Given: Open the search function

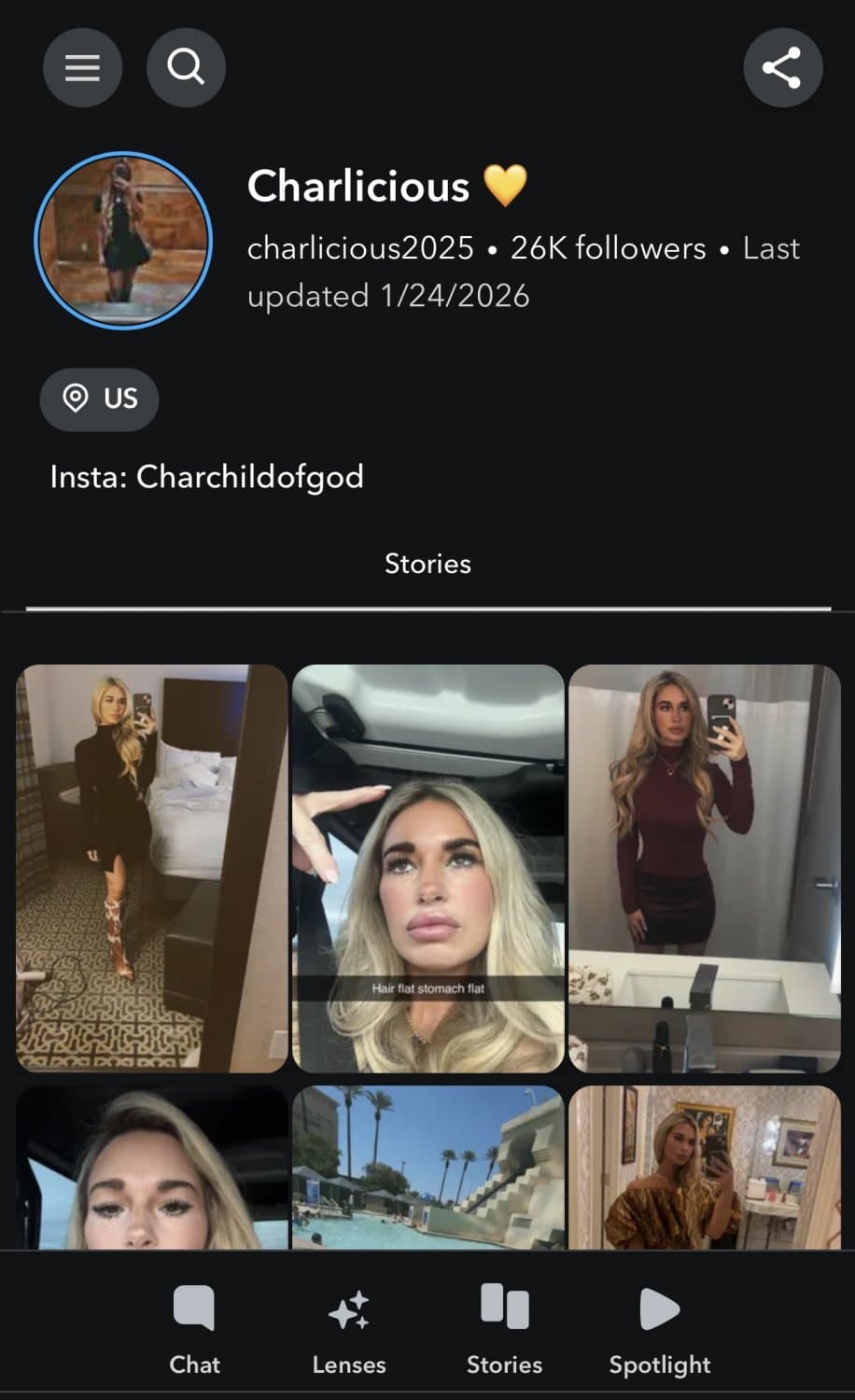Looking at the screenshot, I should pos(186,67).
